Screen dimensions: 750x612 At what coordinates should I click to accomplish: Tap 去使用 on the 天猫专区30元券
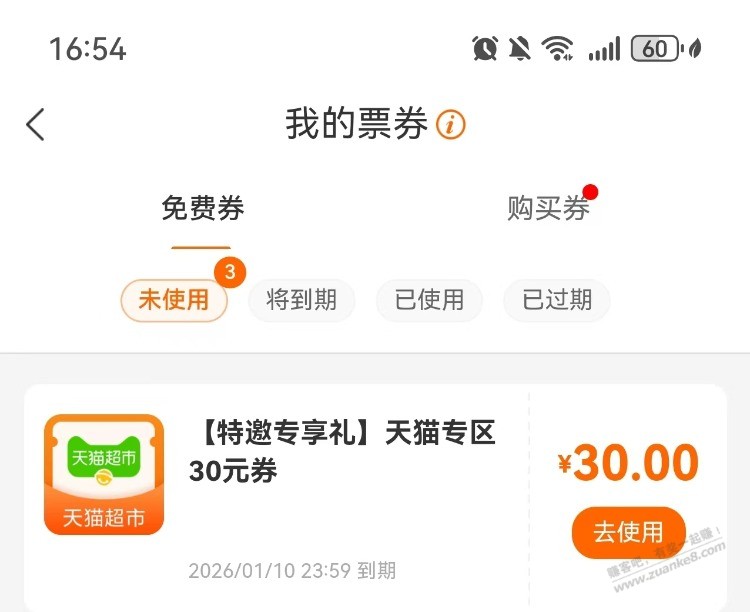[x=629, y=532]
